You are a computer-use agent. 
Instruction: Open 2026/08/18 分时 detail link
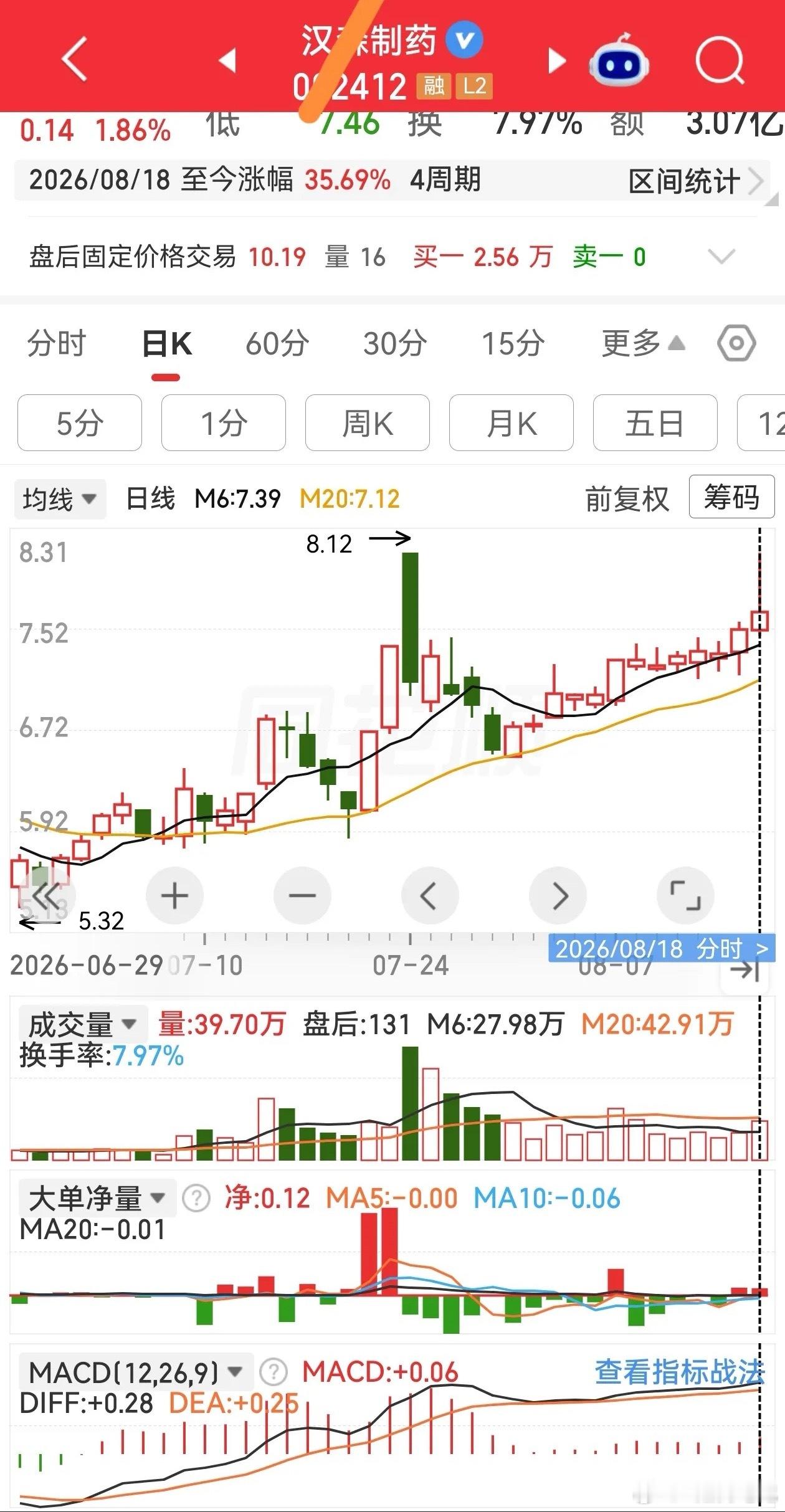coord(662,949)
